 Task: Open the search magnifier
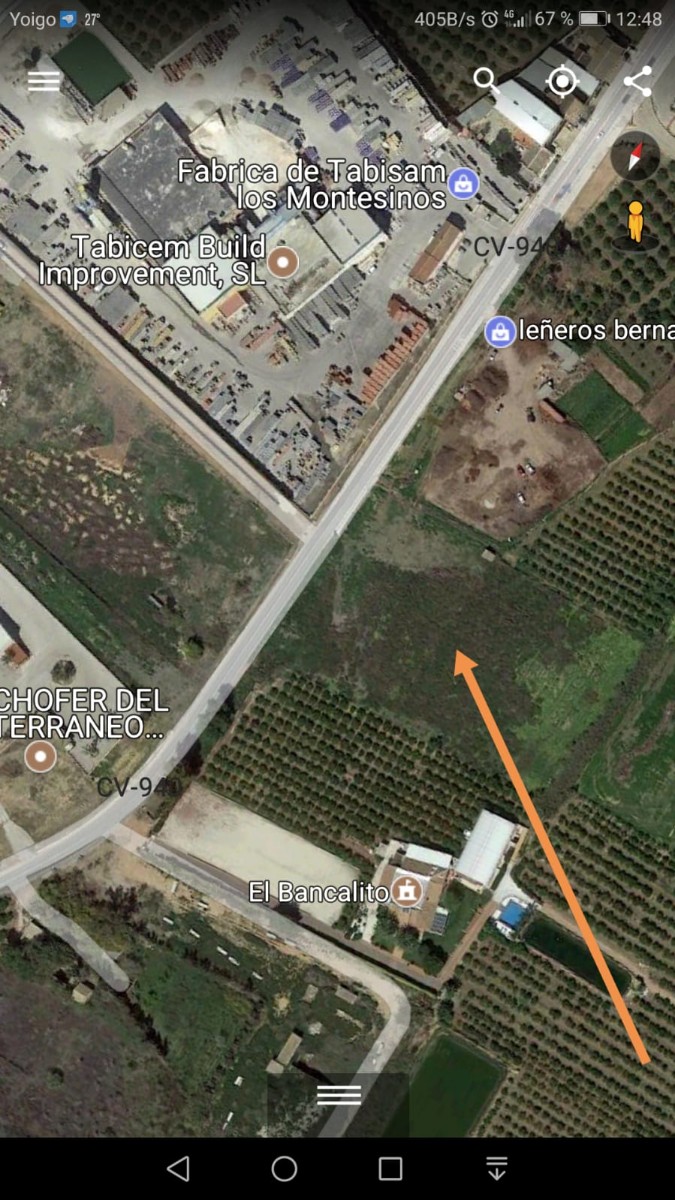tap(486, 80)
